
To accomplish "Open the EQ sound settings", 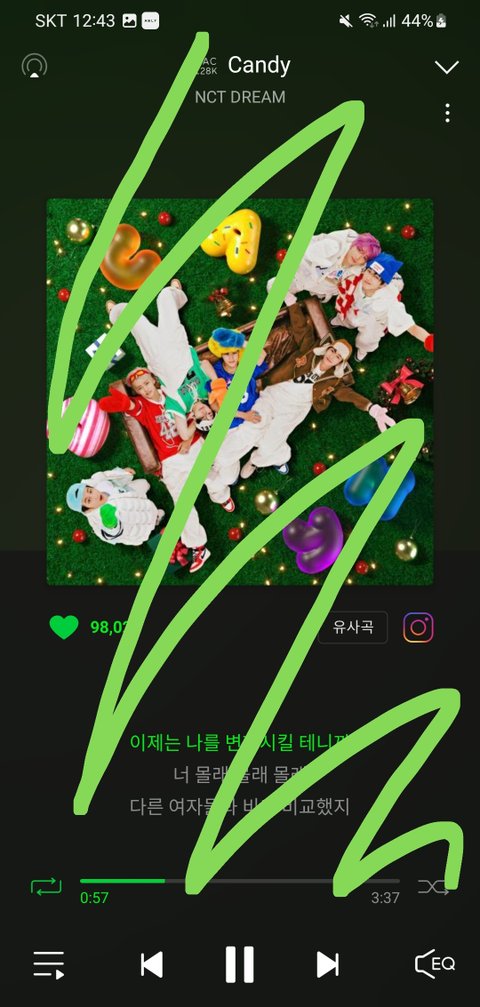I will 435,964.
